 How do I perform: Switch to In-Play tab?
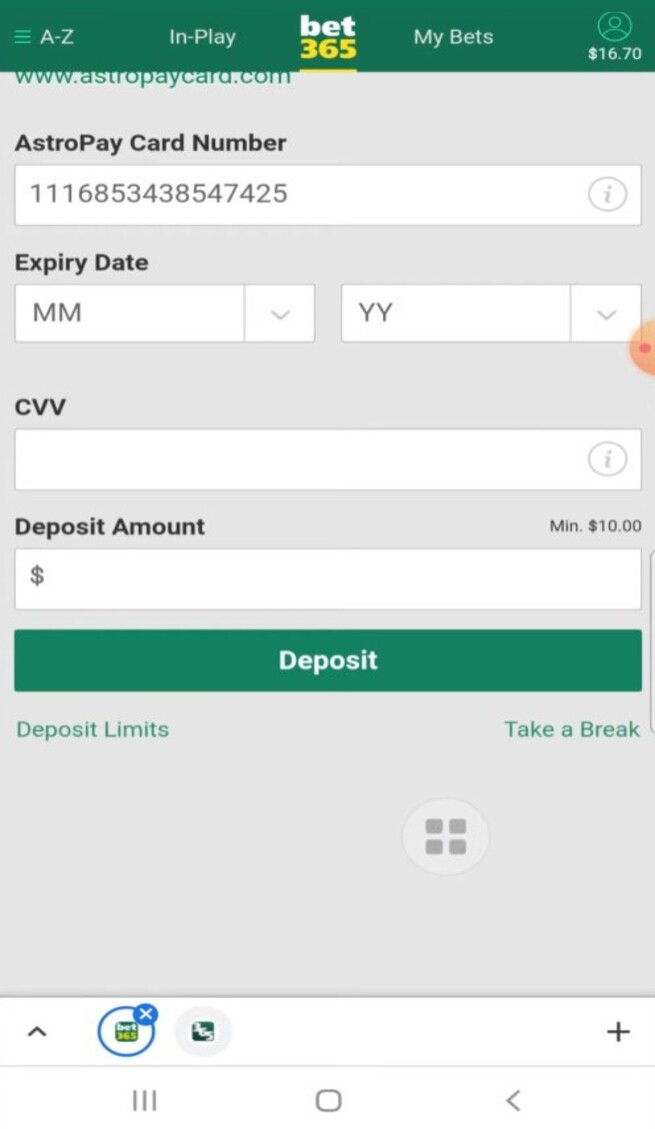(x=202, y=37)
